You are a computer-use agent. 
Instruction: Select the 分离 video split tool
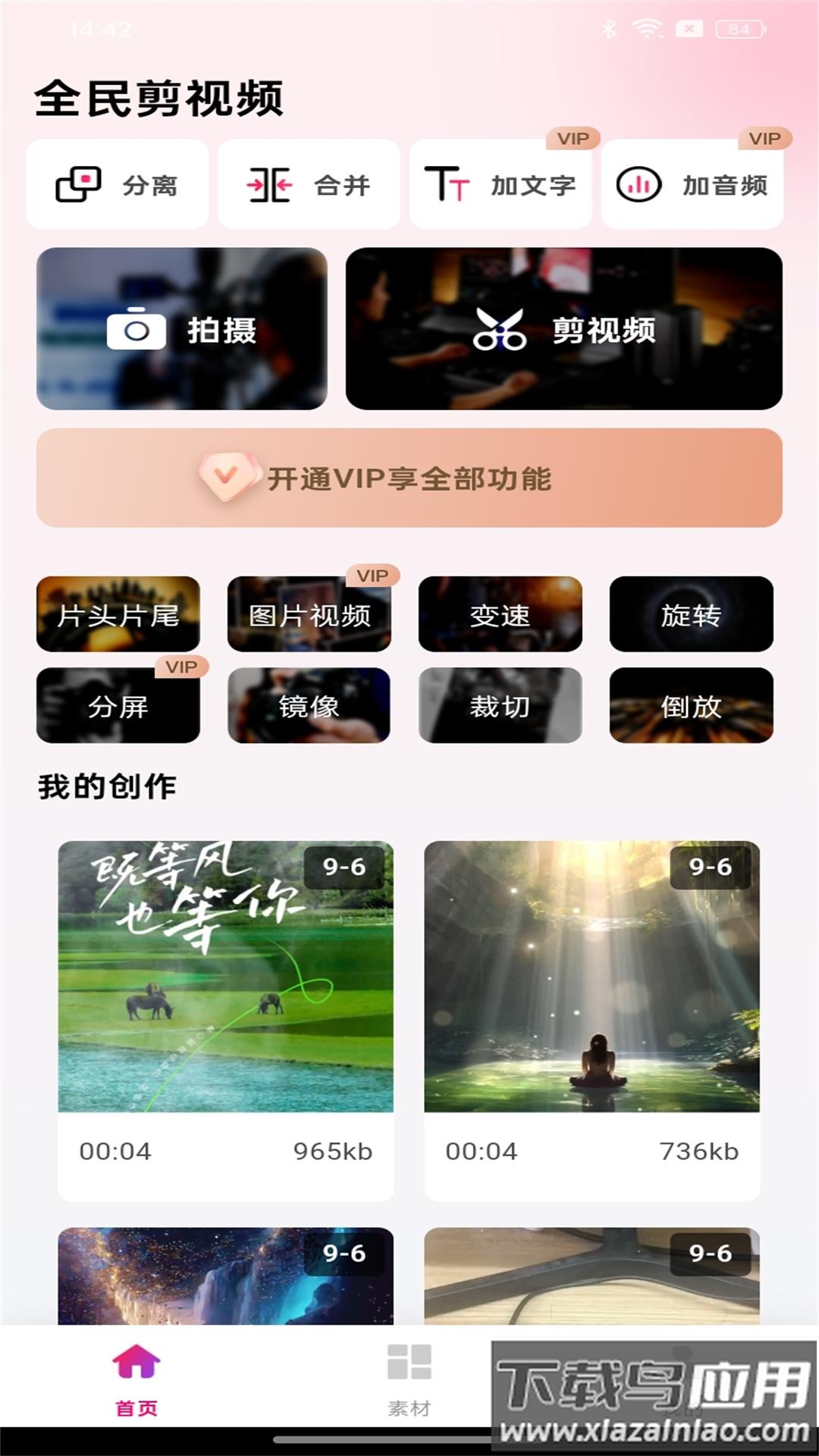click(x=118, y=184)
